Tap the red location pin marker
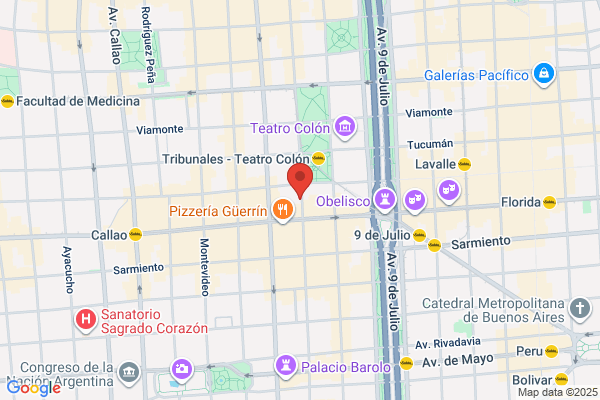This screenshot has height=400, width=600. coord(300,181)
